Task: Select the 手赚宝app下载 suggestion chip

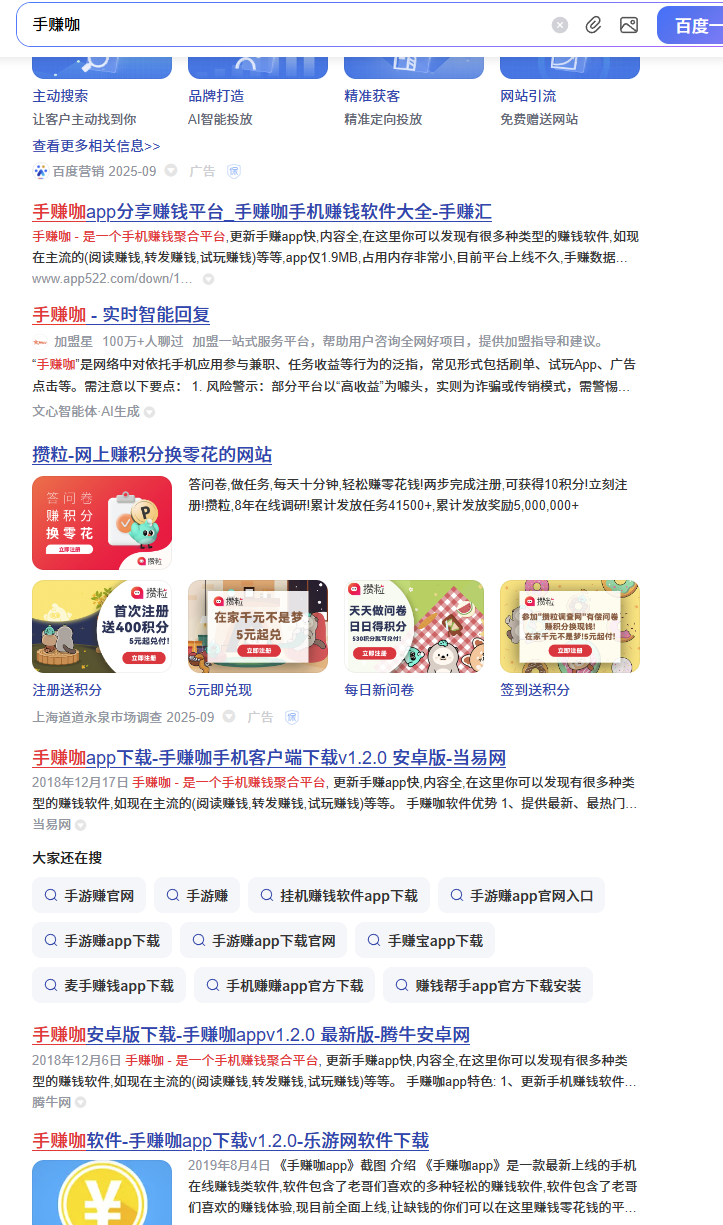Action: pyautogui.click(x=425, y=940)
